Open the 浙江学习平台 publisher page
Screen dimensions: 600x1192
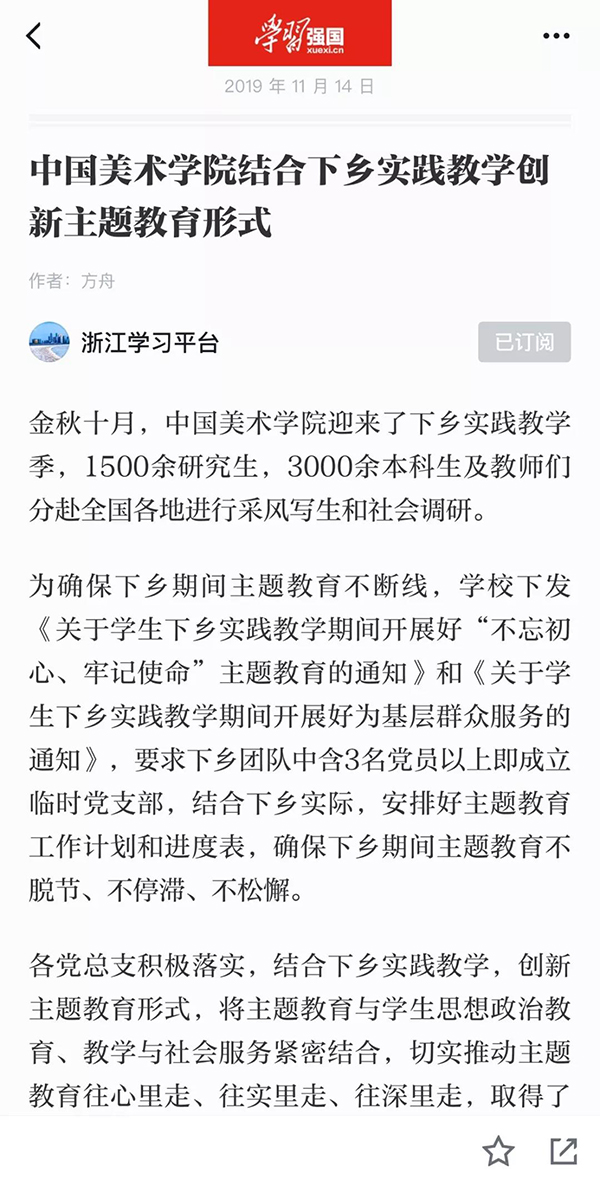(149, 343)
